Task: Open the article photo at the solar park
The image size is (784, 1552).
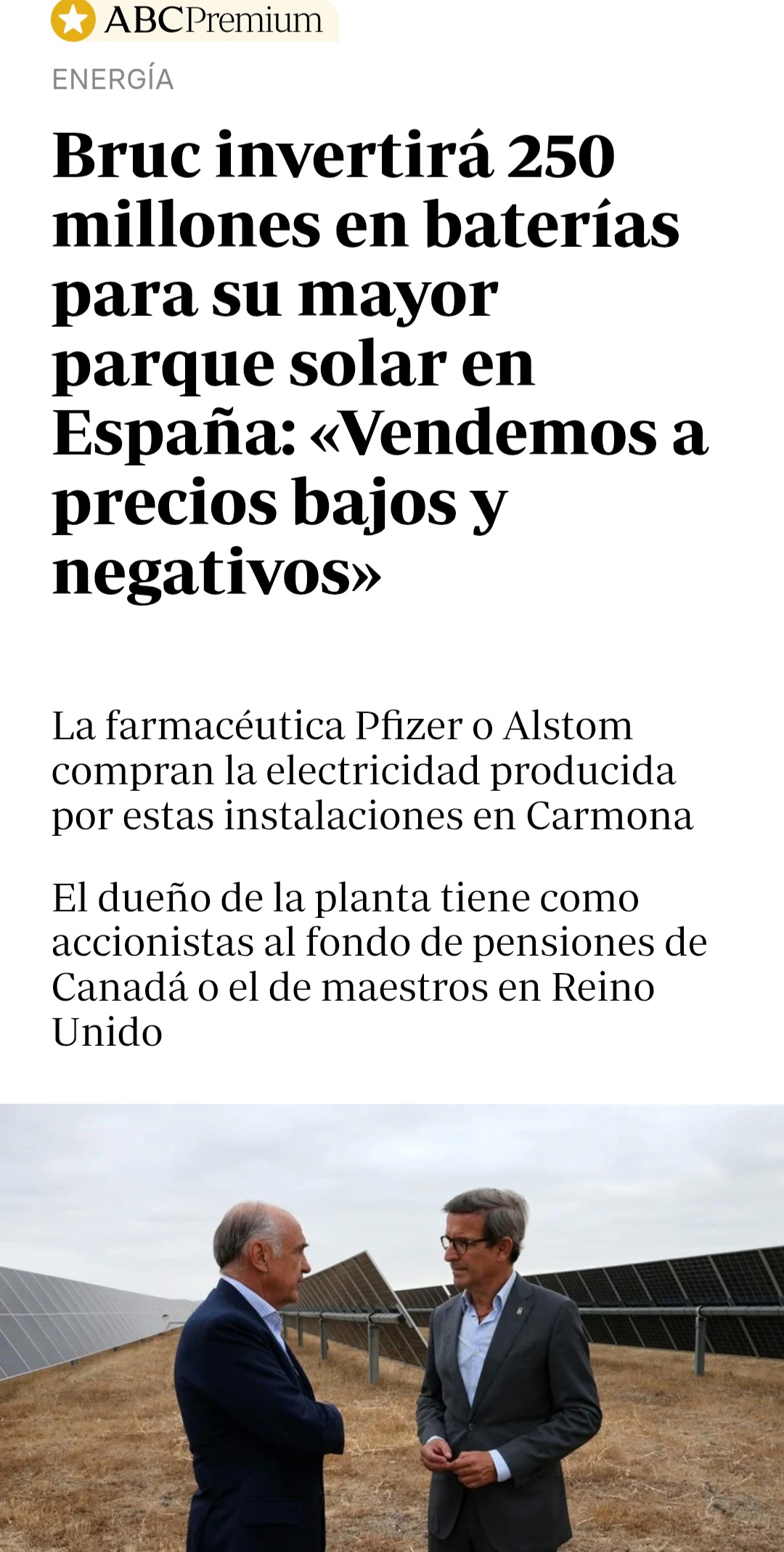Action: [x=392, y=1328]
